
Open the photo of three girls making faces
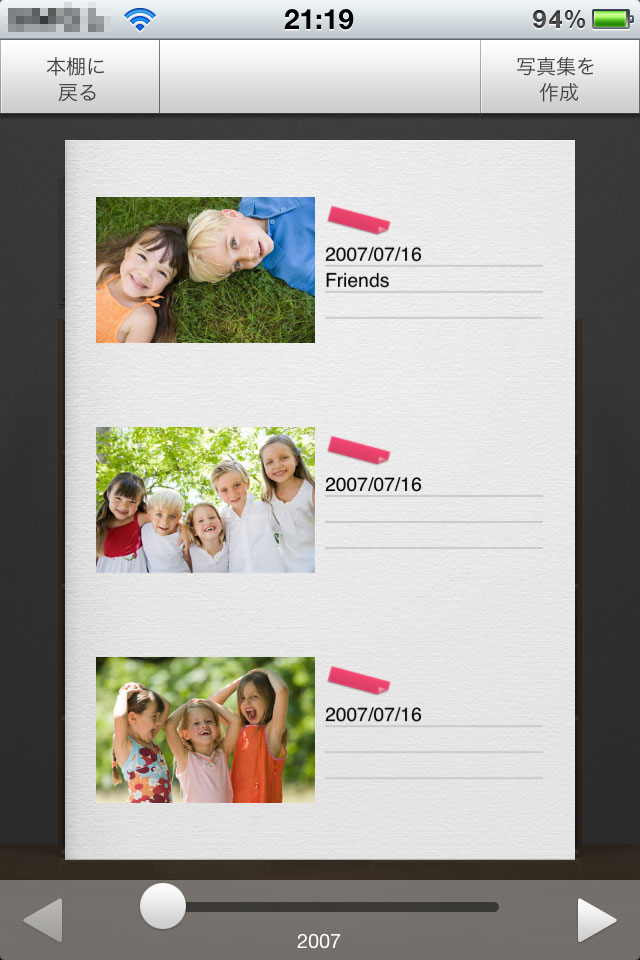(x=205, y=730)
